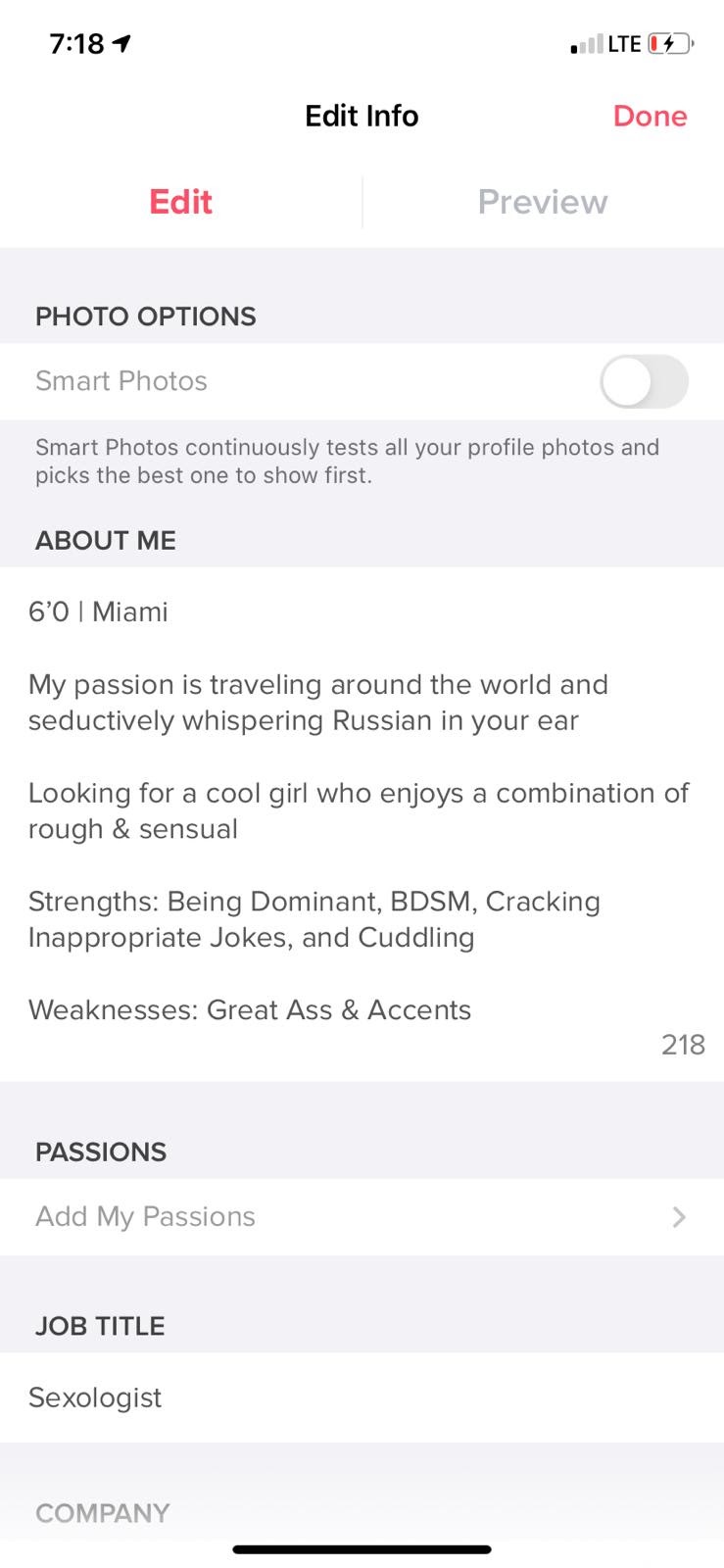Enable the Smart Photos switch
This screenshot has height=1568, width=724.
click(644, 381)
